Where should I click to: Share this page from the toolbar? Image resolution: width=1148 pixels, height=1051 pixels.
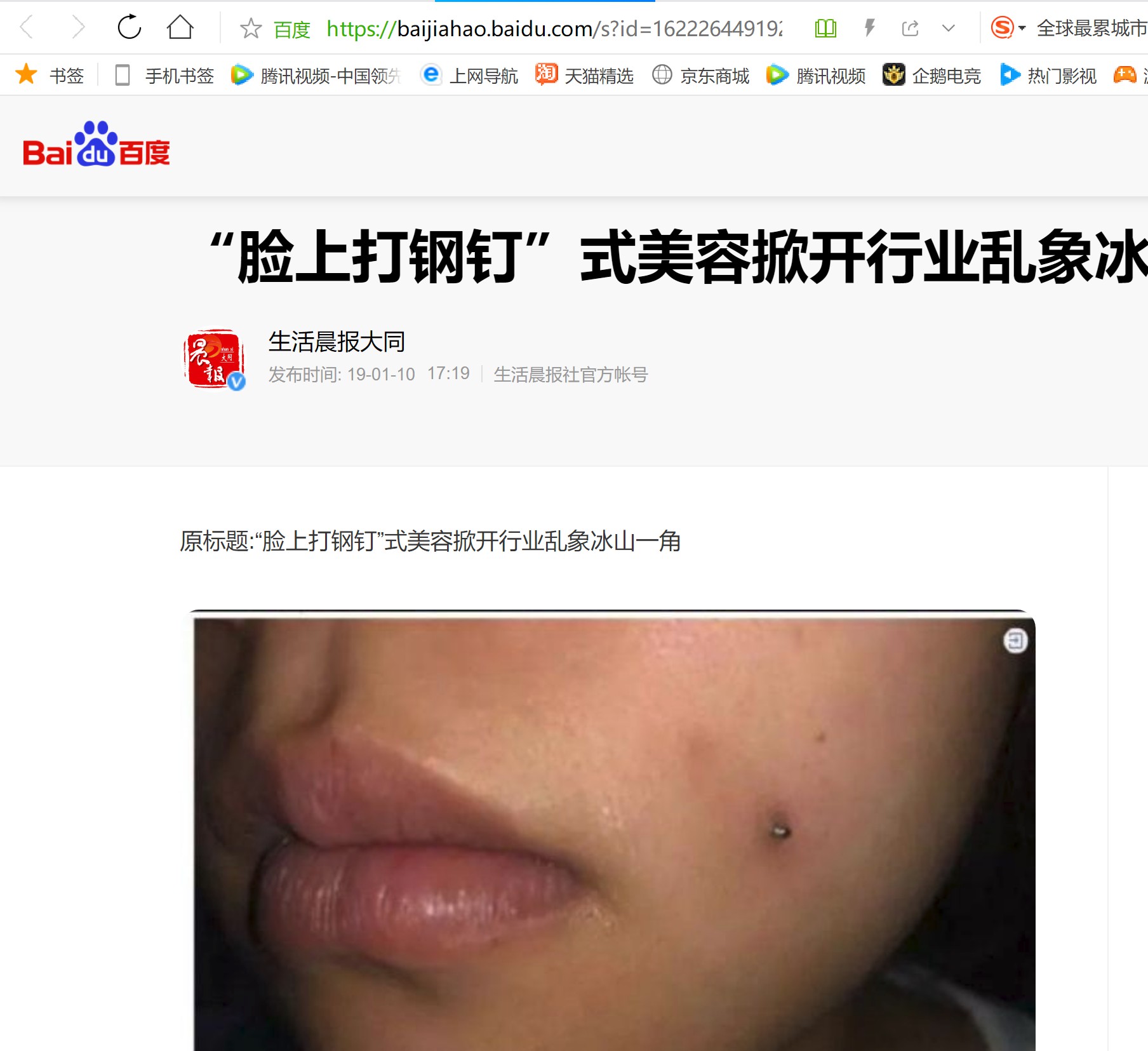coord(910,29)
